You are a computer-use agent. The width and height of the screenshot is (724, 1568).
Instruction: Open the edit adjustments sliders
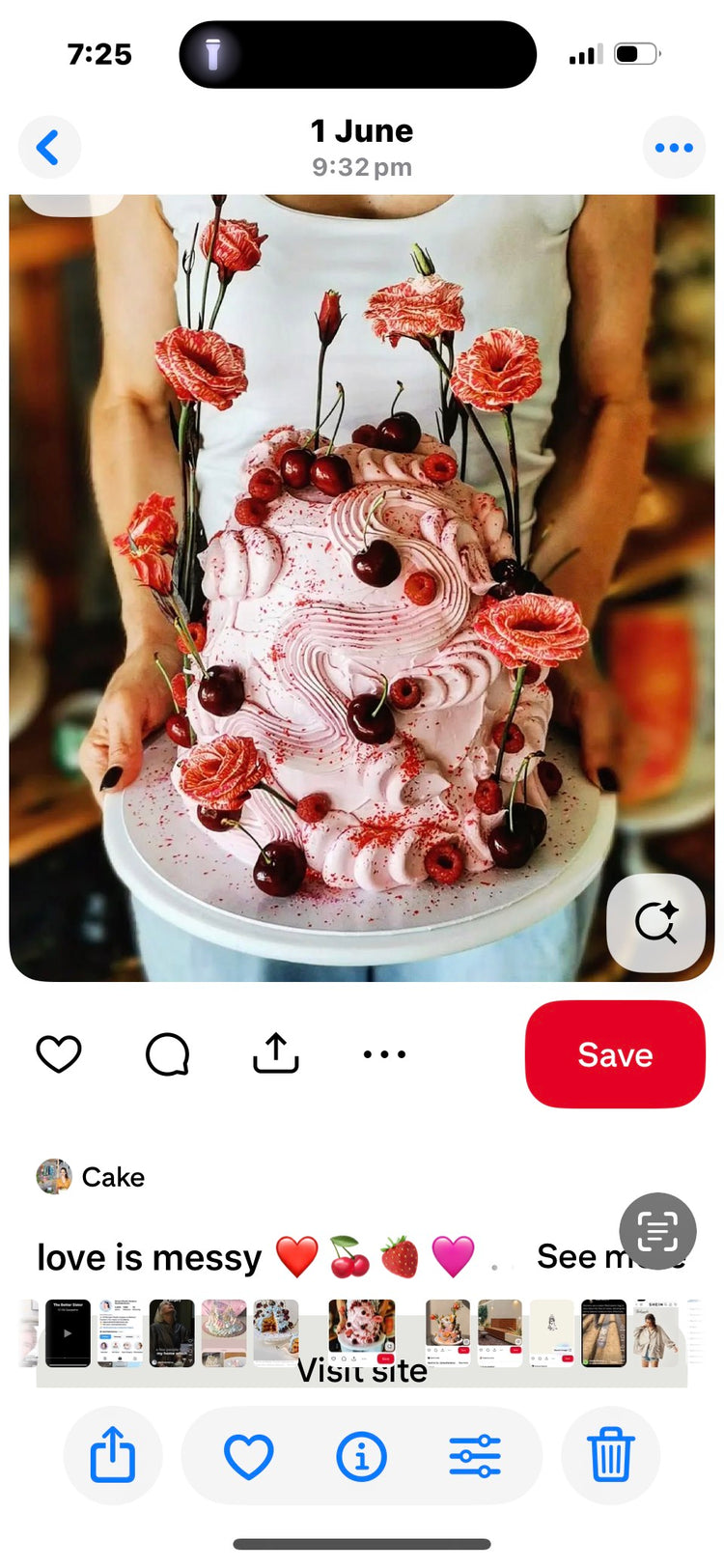(475, 1456)
